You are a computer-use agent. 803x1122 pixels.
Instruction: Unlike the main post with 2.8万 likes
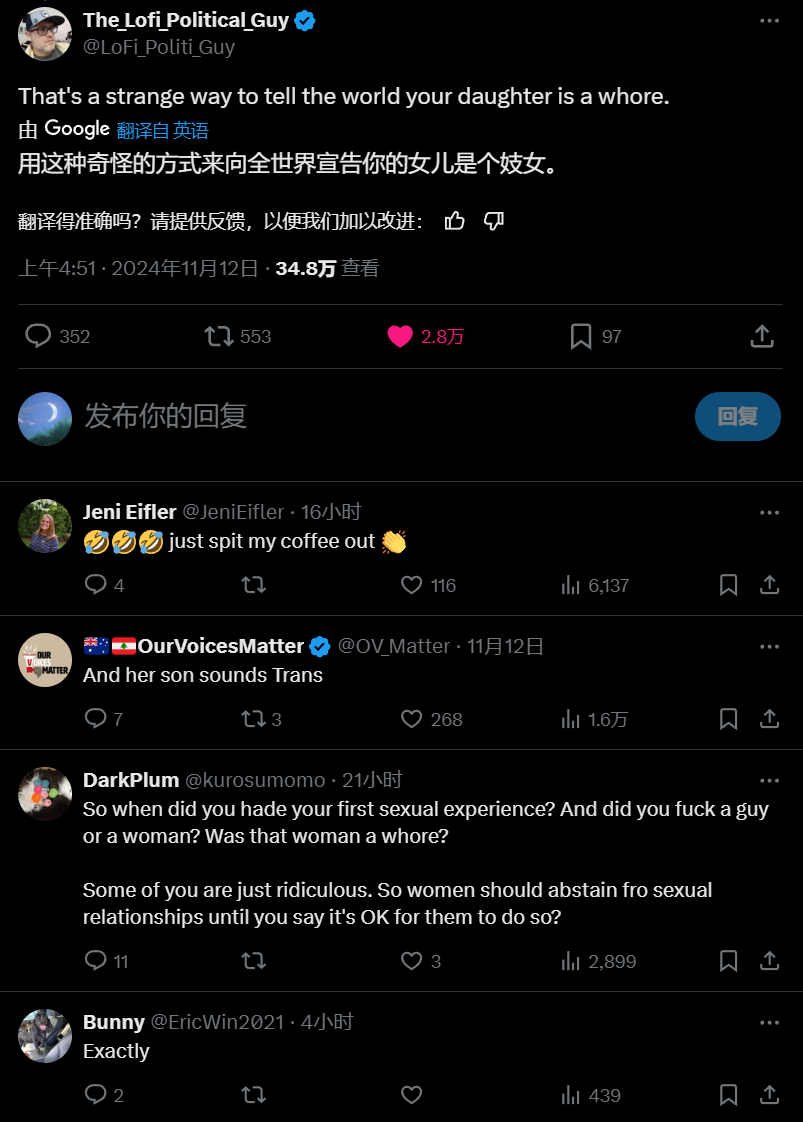coord(401,337)
